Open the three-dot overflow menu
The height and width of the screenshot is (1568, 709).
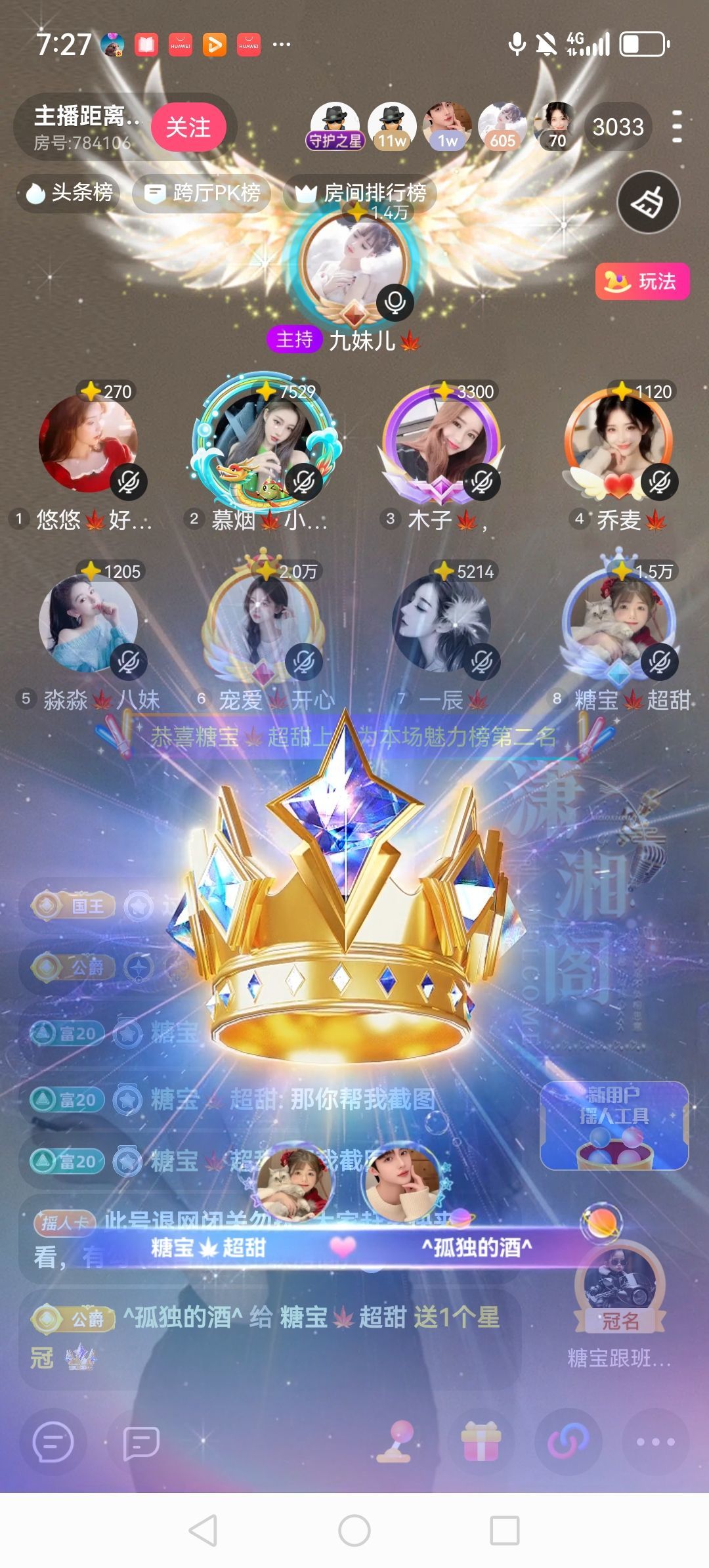tap(677, 127)
